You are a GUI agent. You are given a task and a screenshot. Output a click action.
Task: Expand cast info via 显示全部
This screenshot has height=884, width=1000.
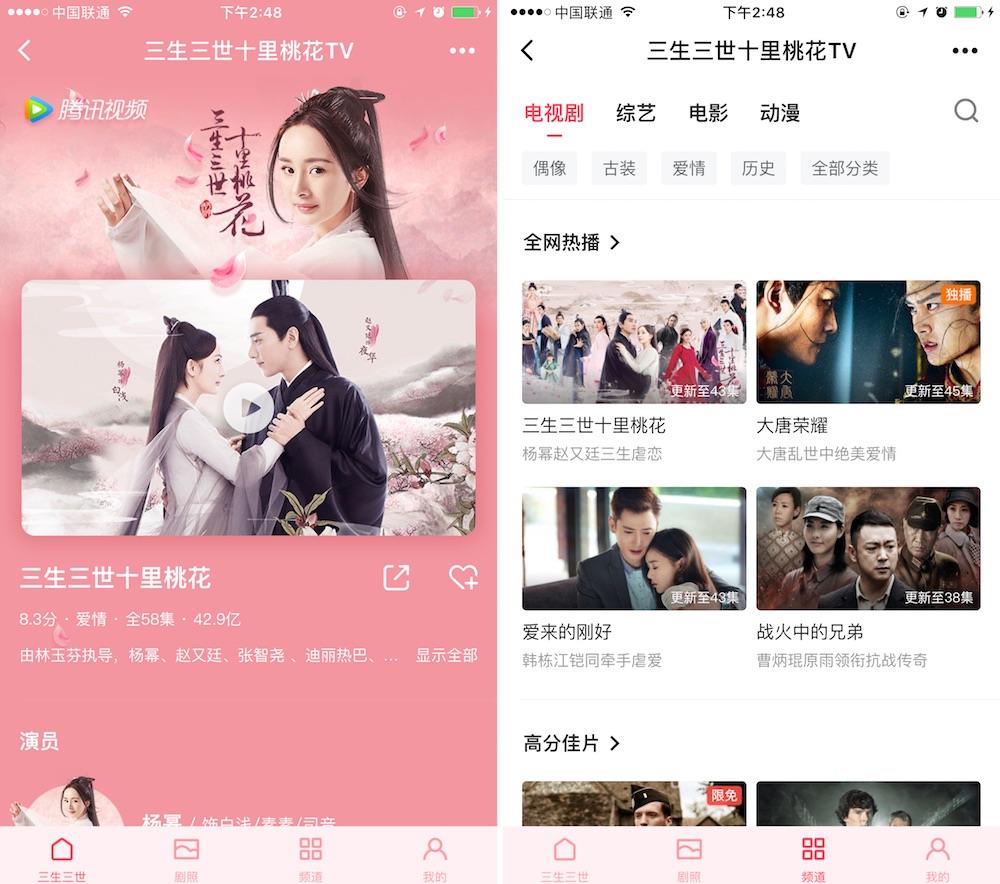click(446, 655)
